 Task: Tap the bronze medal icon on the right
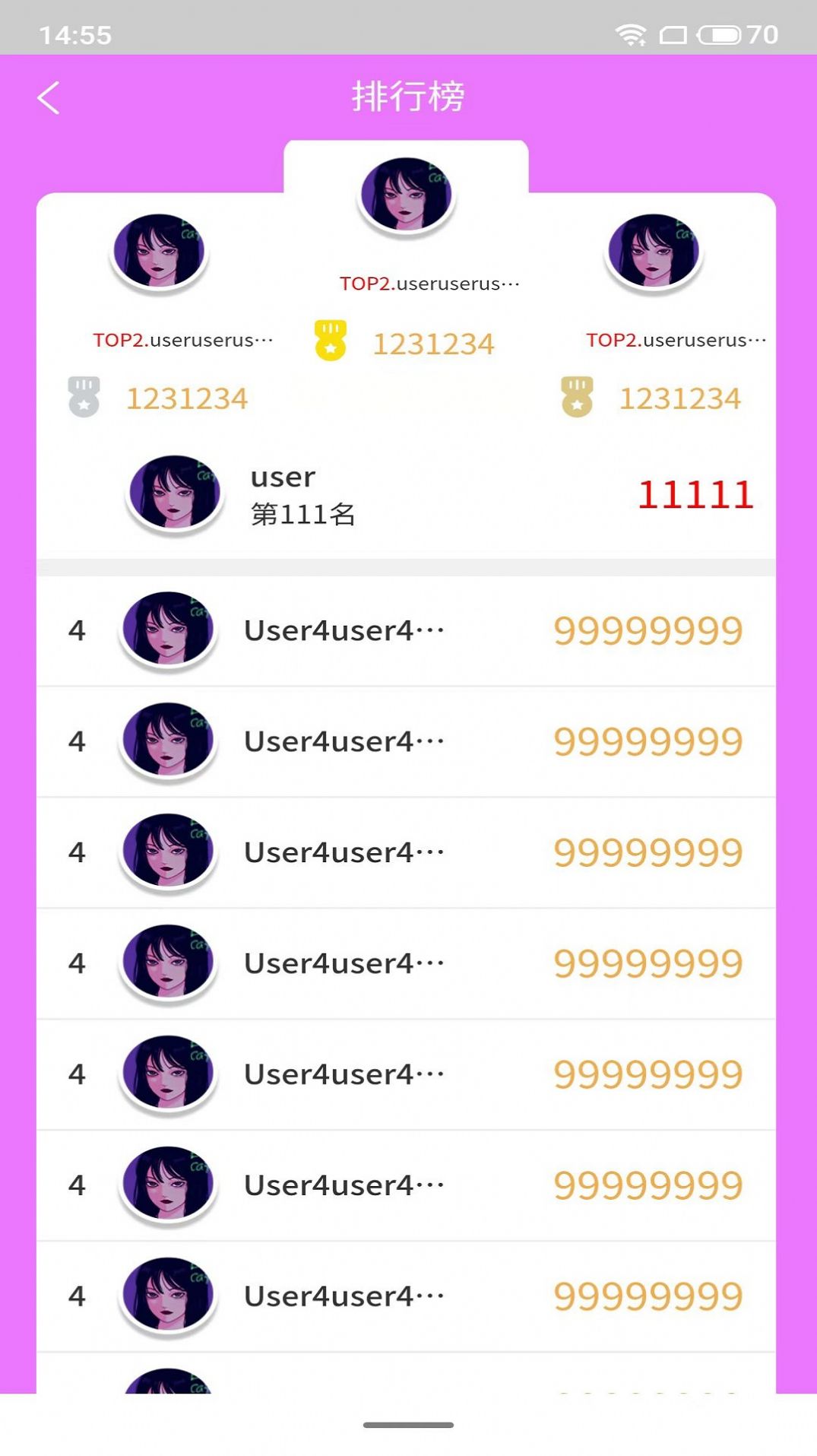click(x=576, y=396)
